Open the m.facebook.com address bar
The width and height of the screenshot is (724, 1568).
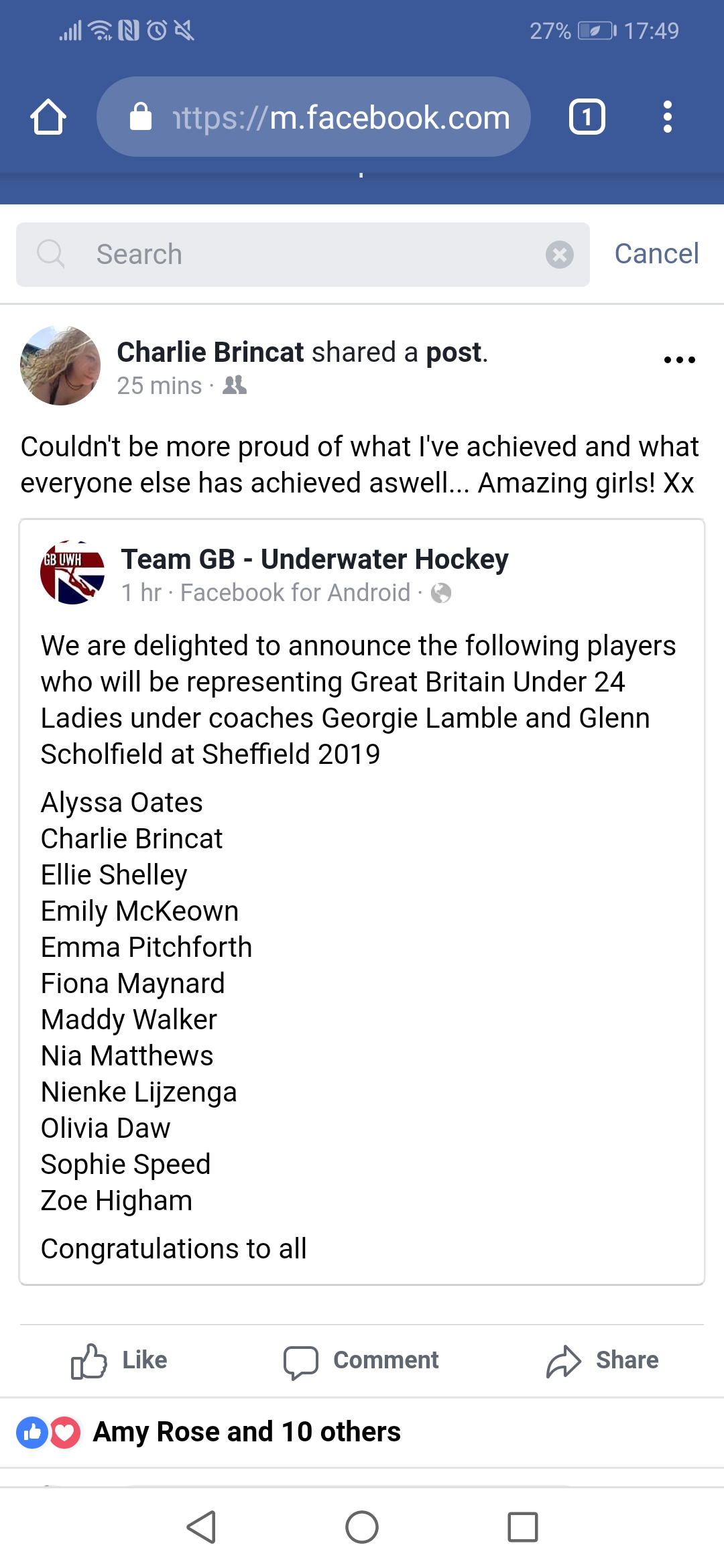click(314, 117)
